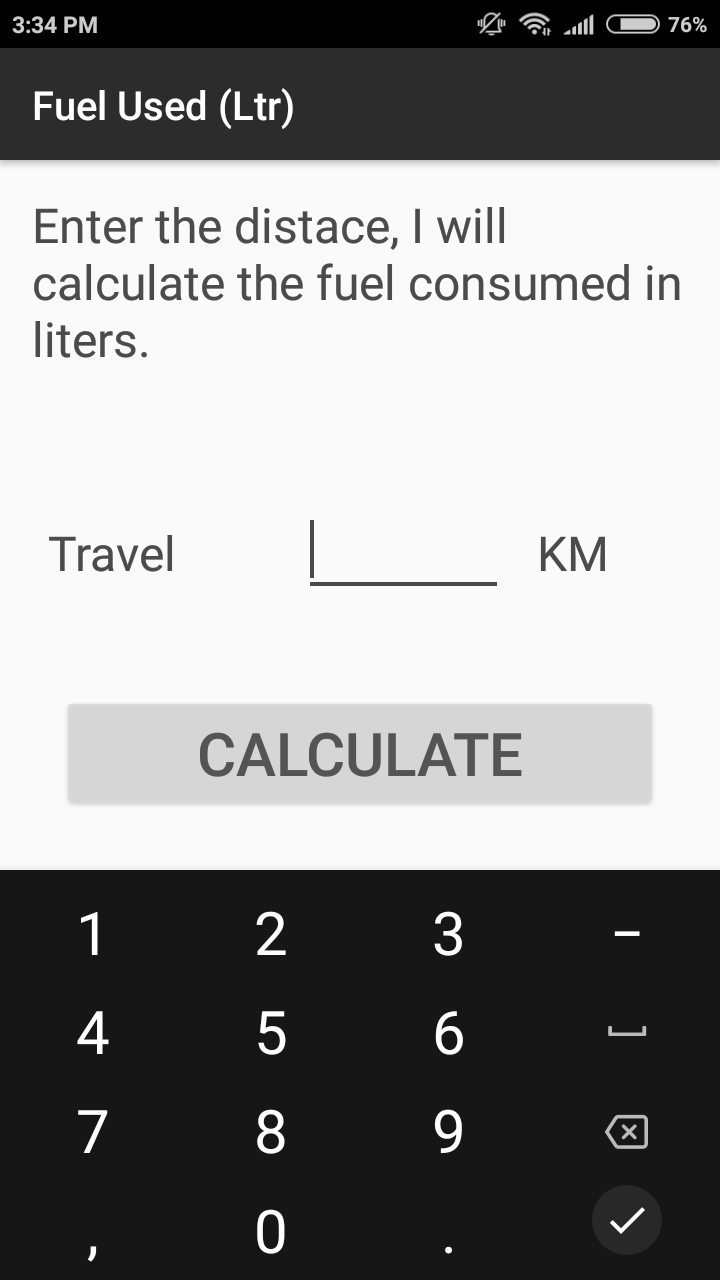
Task: Tap the green checkmark confirm key
Action: [x=627, y=1220]
